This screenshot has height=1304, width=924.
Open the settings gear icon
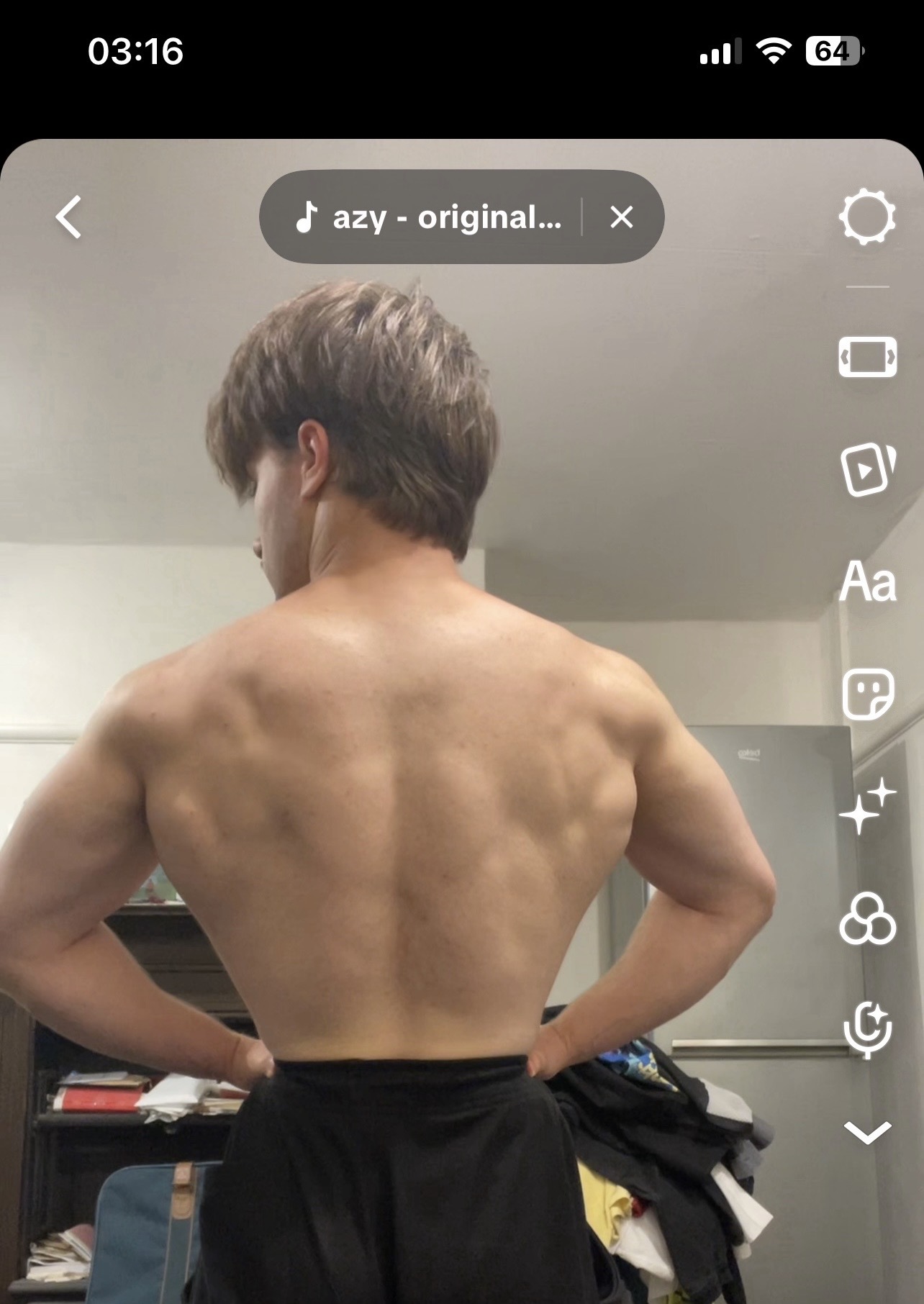coord(867,217)
